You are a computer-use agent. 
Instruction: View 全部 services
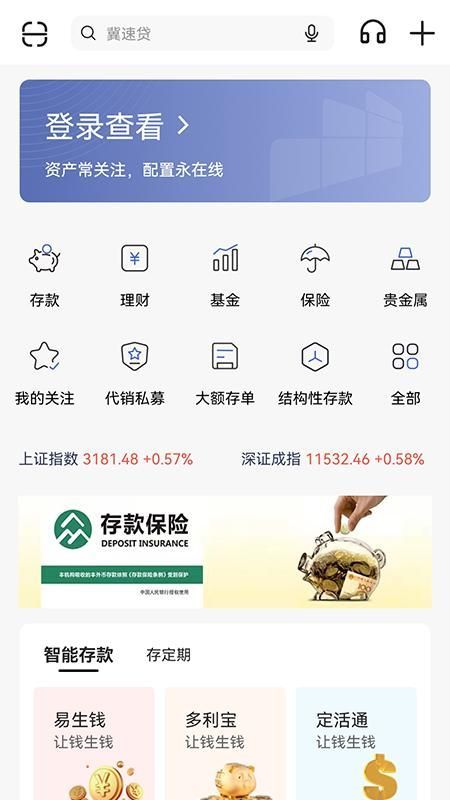405,374
